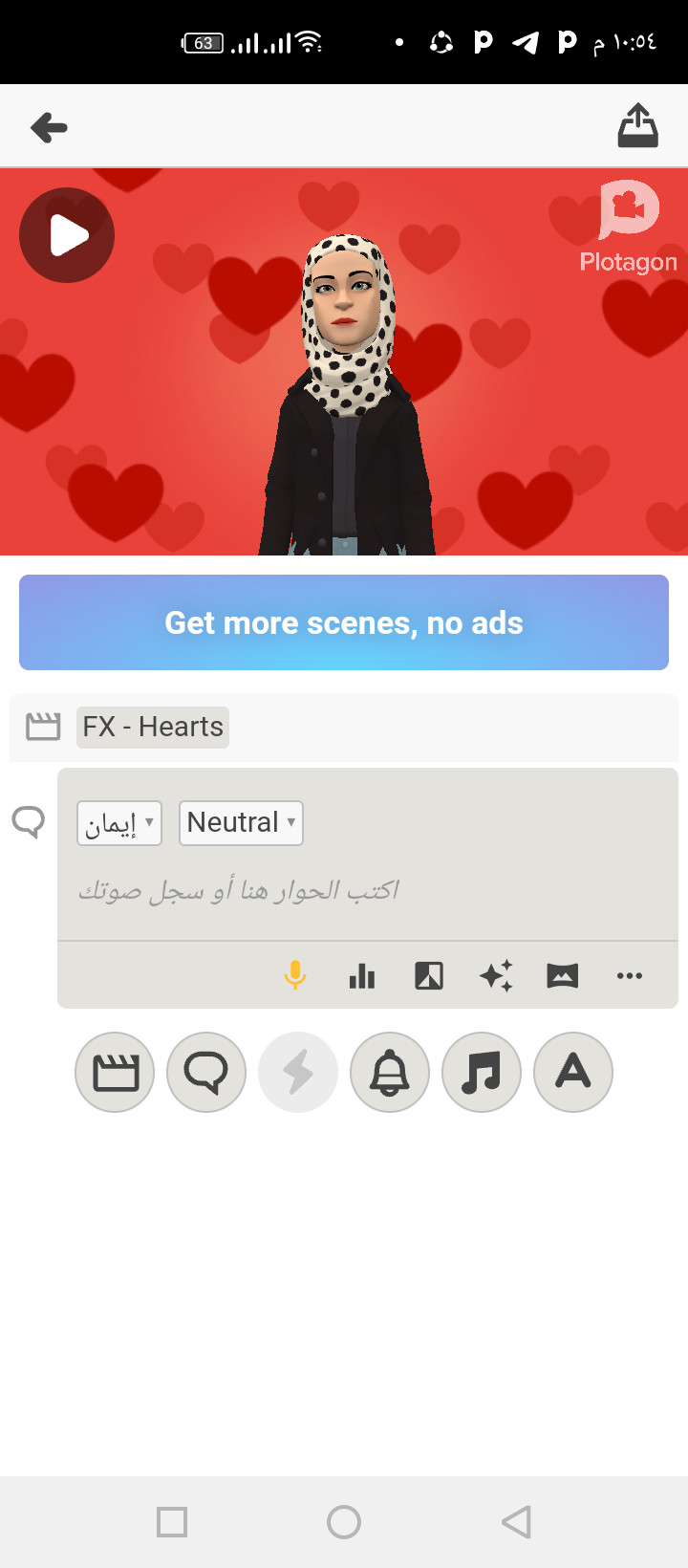The image size is (688, 1568).
Task: Tap Get more scenes, no ads
Action: (x=344, y=622)
